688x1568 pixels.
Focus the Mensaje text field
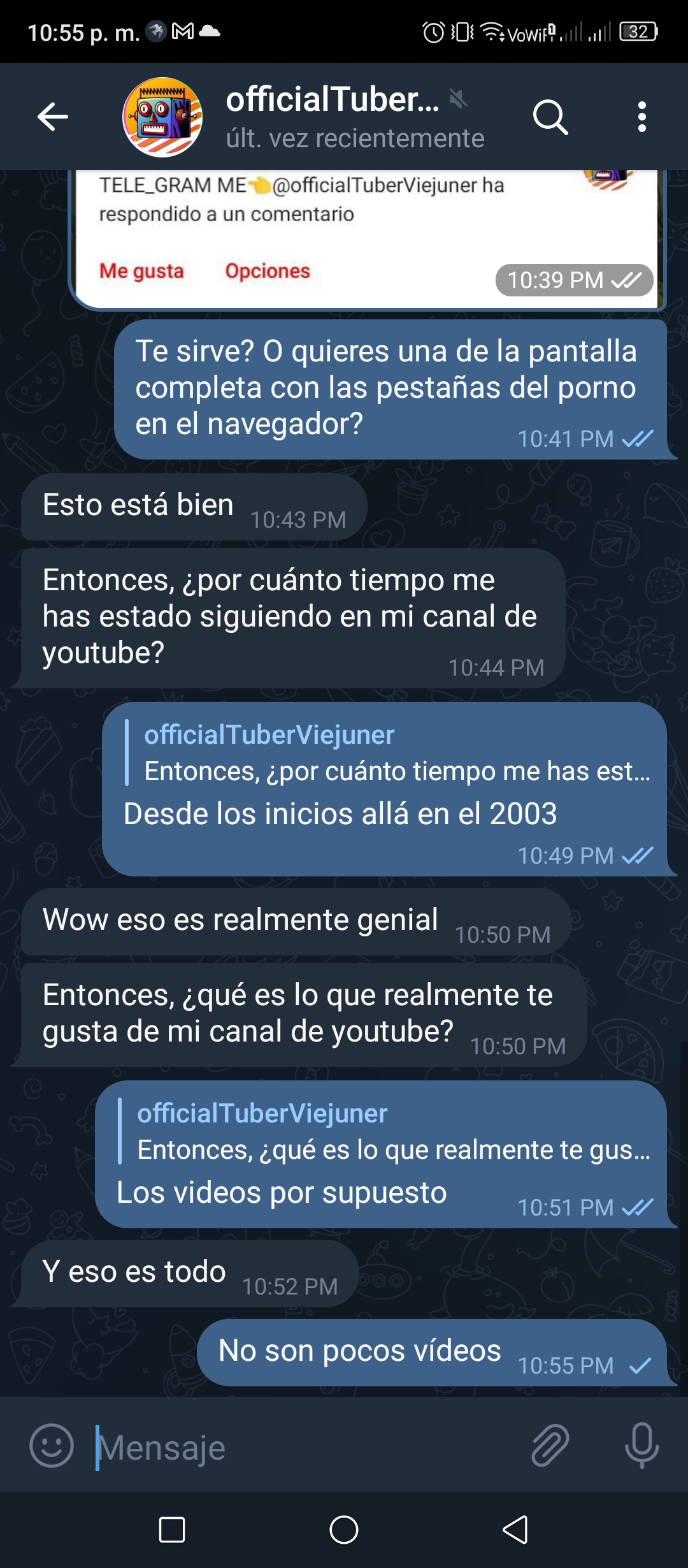point(306,1447)
